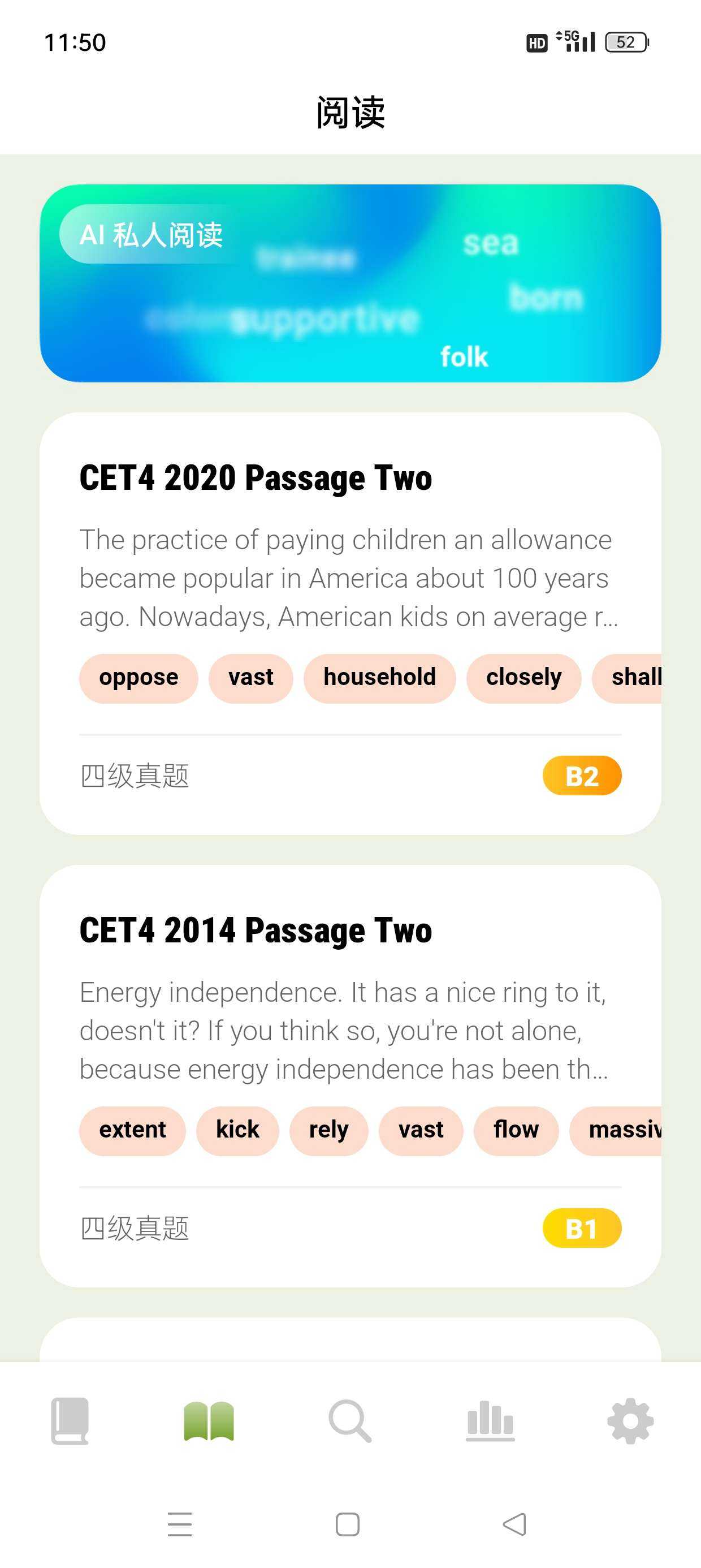Open the CET4 2014 Passage Two card
This screenshot has width=701, height=1568.
pyautogui.click(x=256, y=930)
